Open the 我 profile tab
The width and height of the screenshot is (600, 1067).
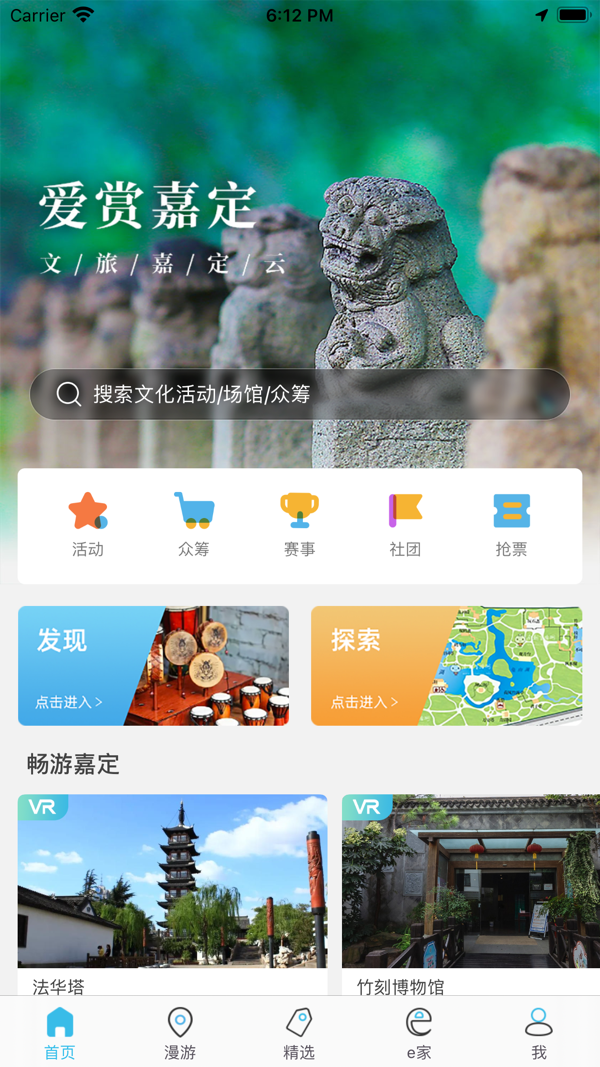(539, 1032)
